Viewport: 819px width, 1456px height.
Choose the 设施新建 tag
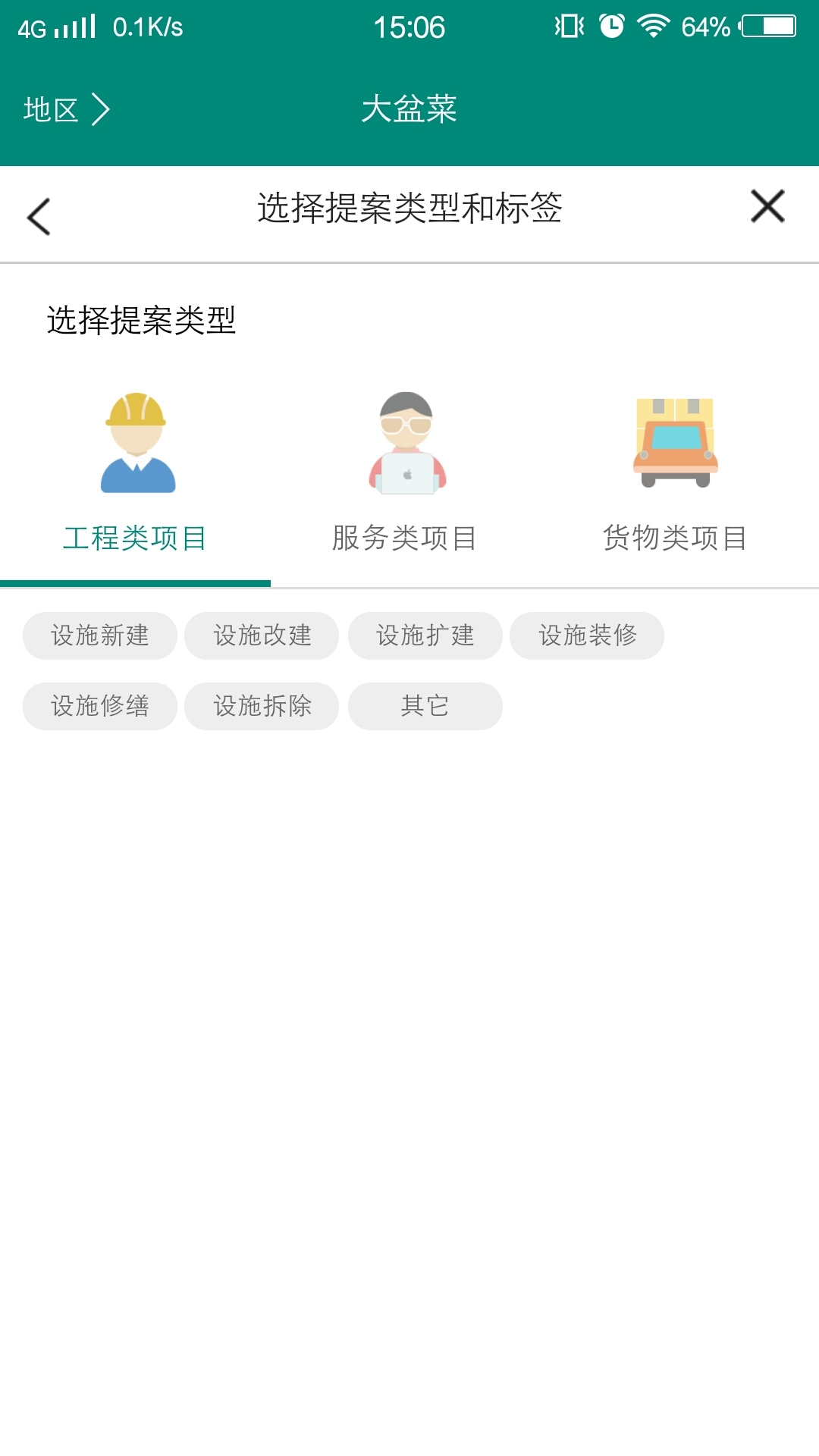(x=100, y=635)
